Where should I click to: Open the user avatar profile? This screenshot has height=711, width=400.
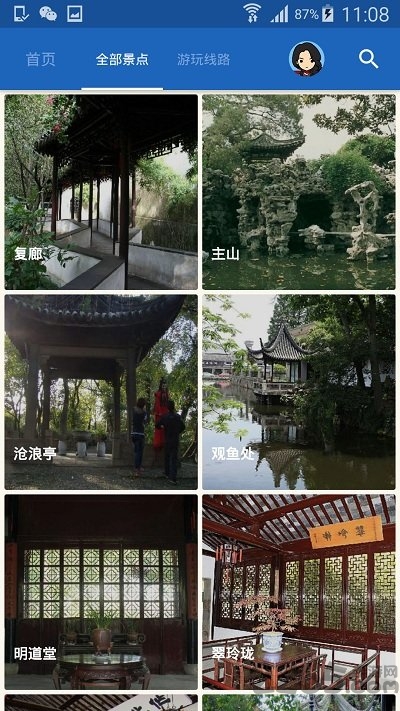(x=307, y=59)
